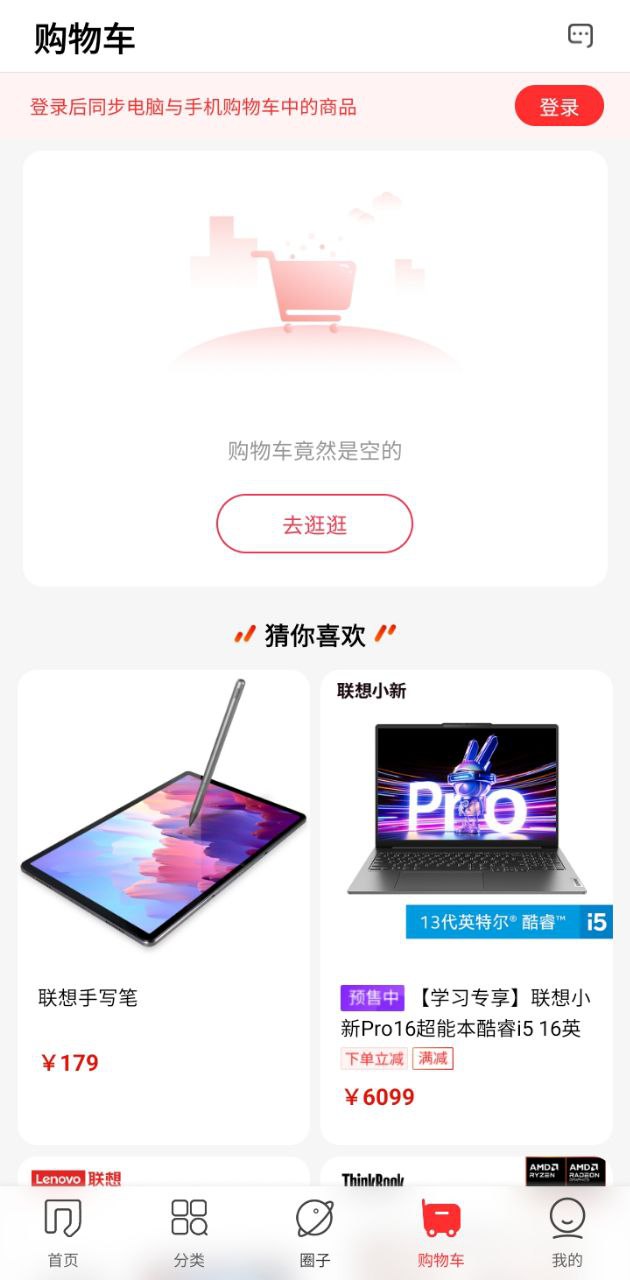Switch to the 我的 profile tab
Screen dimensions: 630x1280
(567, 1233)
